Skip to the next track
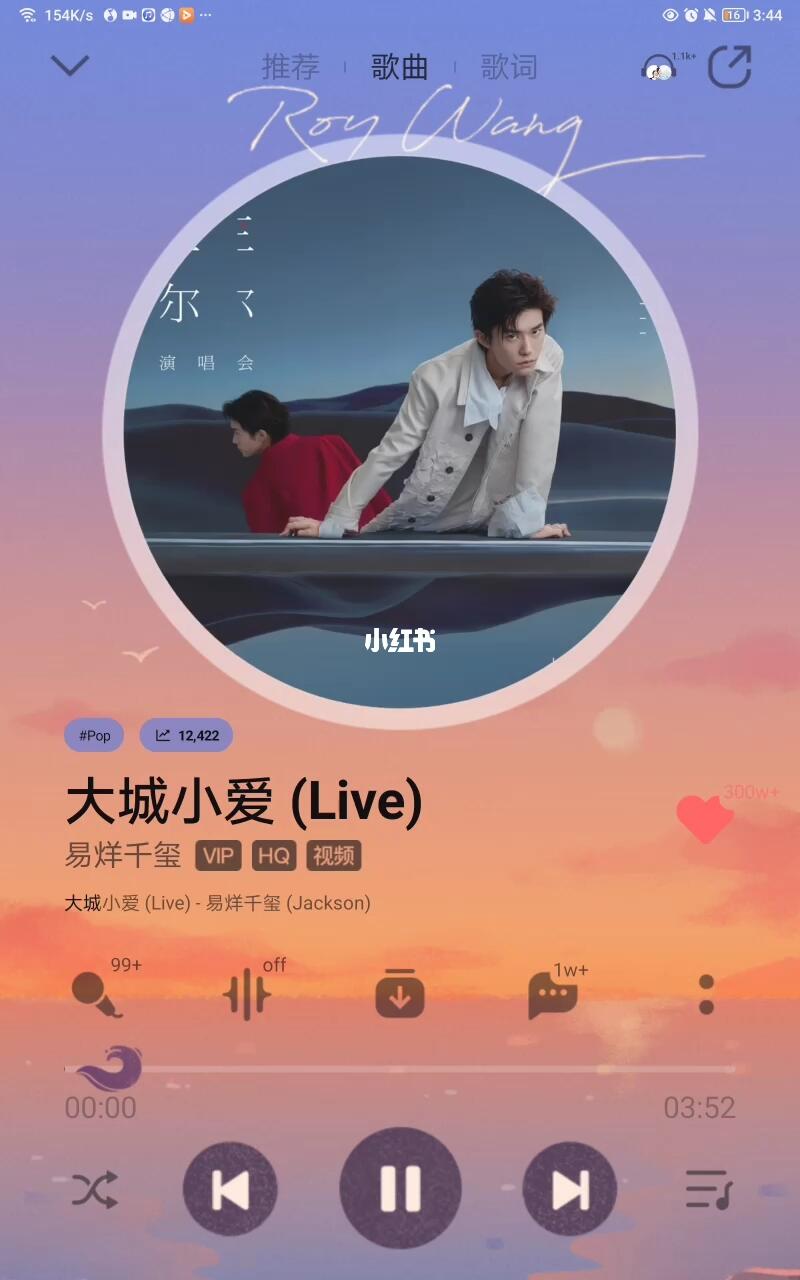The width and height of the screenshot is (800, 1280). pos(570,1189)
